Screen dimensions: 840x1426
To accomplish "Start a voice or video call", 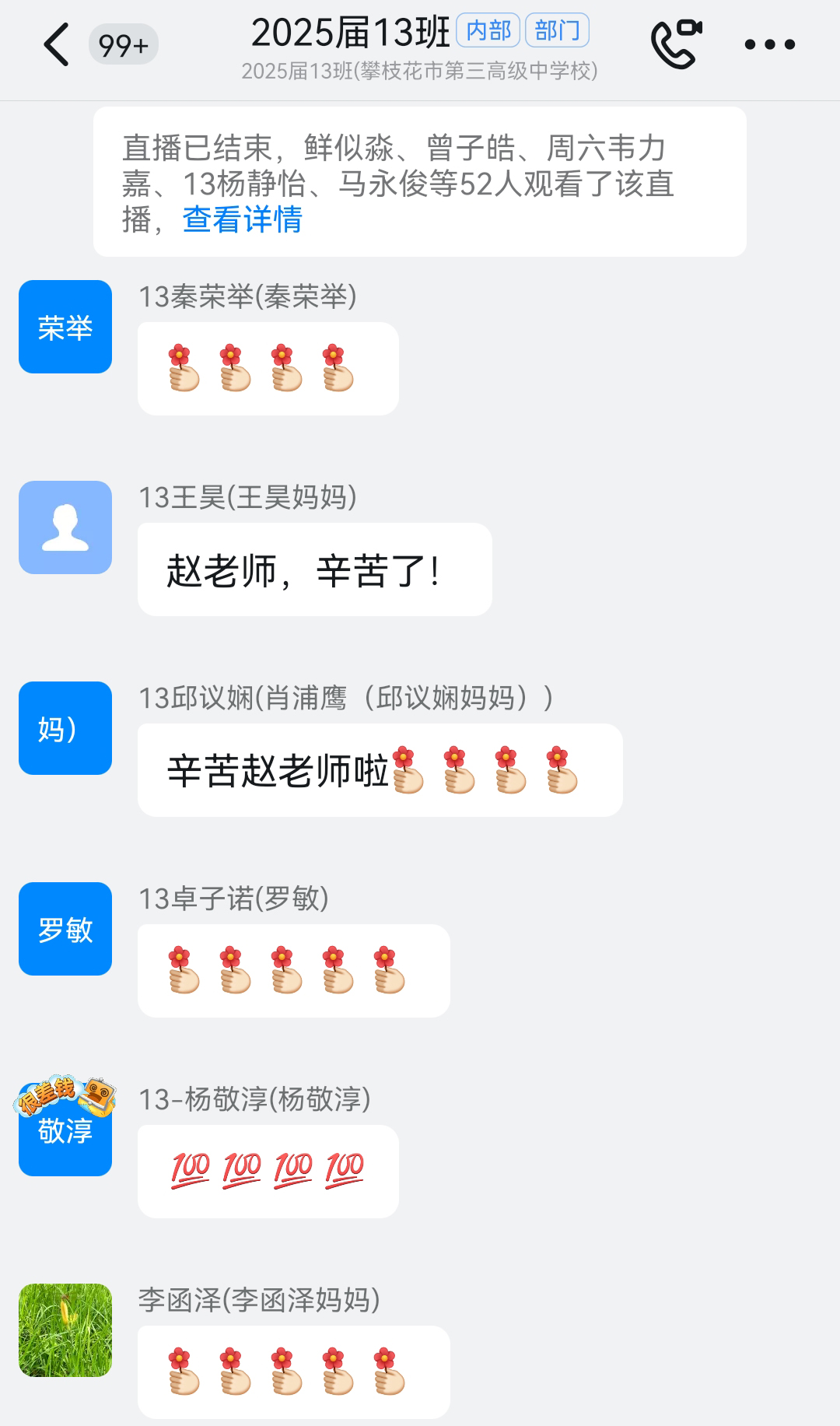I will point(675,44).
